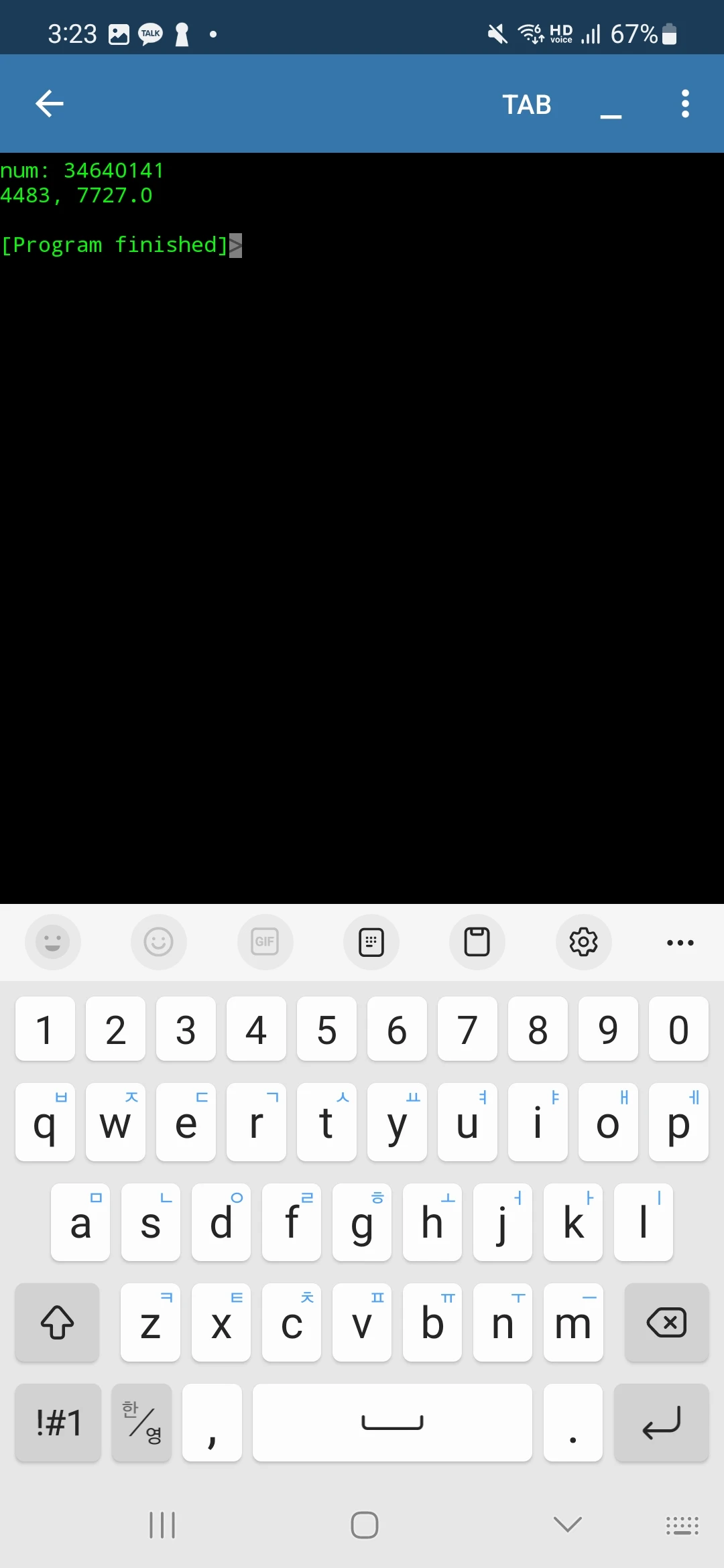Tap the system home button
Image resolution: width=724 pixels, height=1568 pixels.
coord(365,1525)
